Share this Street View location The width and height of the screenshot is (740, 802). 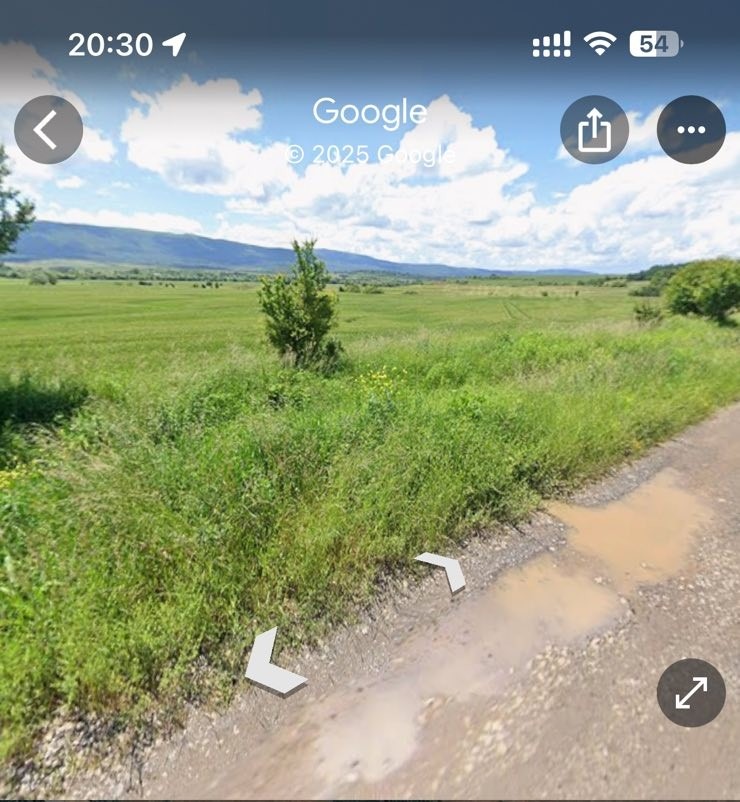(594, 130)
